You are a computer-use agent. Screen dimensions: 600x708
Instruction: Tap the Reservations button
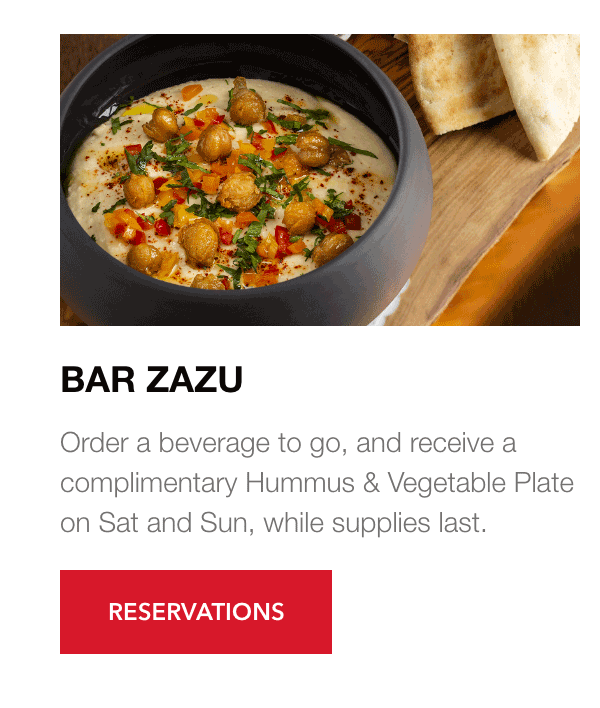click(196, 612)
